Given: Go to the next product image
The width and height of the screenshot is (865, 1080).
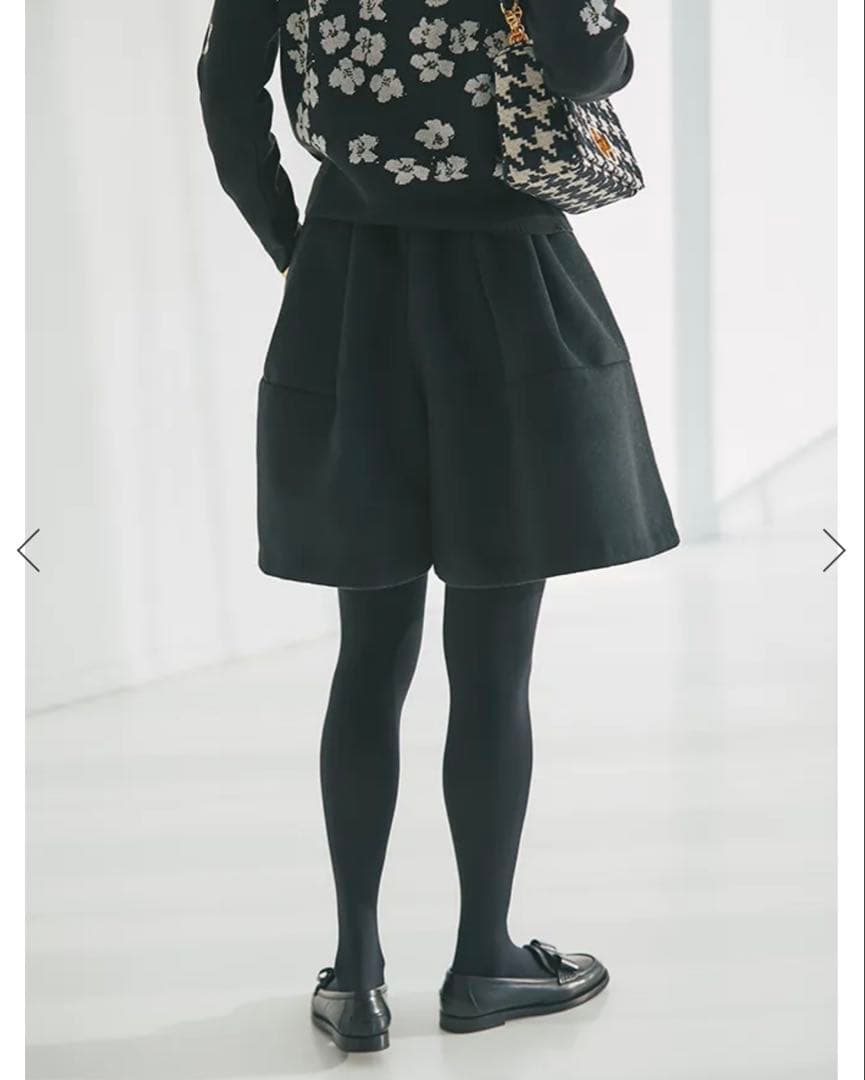Looking at the screenshot, I should coord(833,550).
